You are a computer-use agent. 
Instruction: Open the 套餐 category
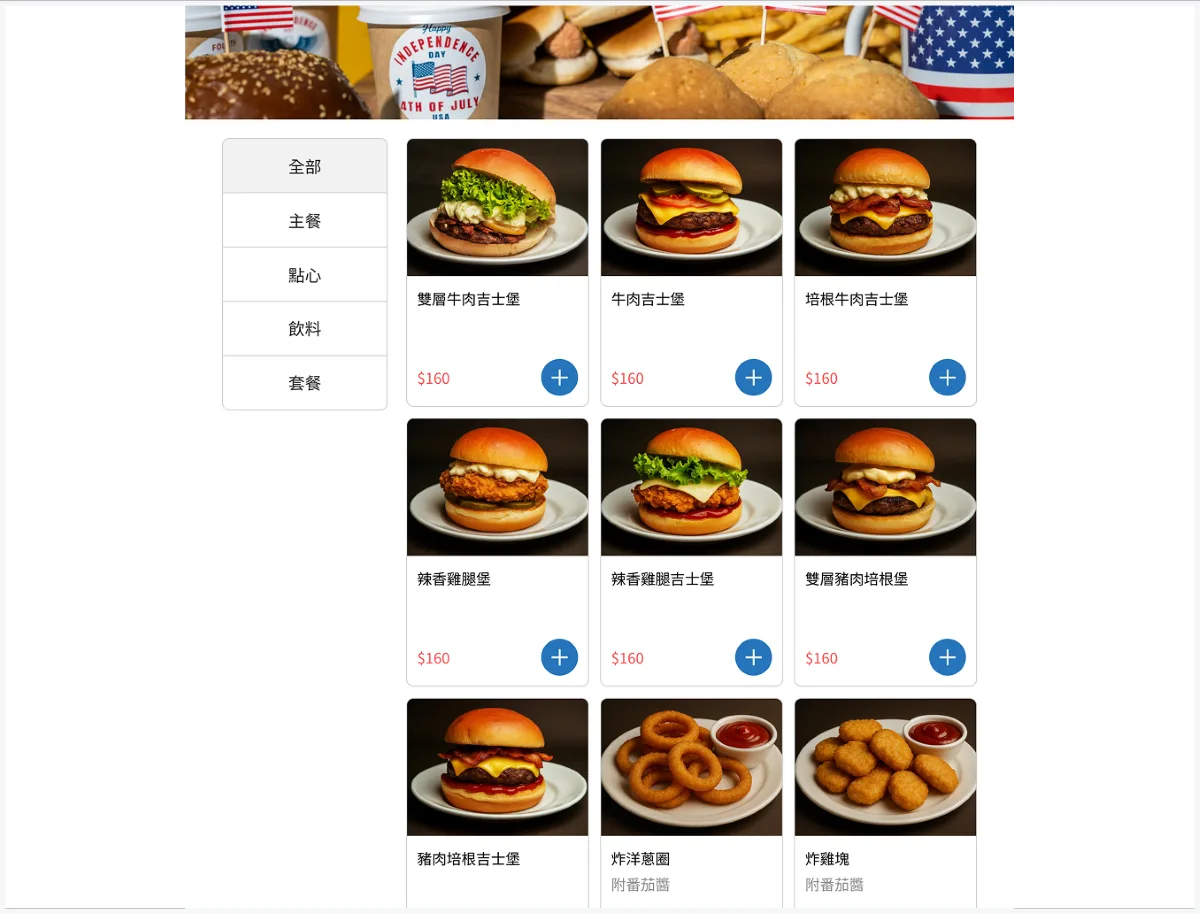coord(304,383)
